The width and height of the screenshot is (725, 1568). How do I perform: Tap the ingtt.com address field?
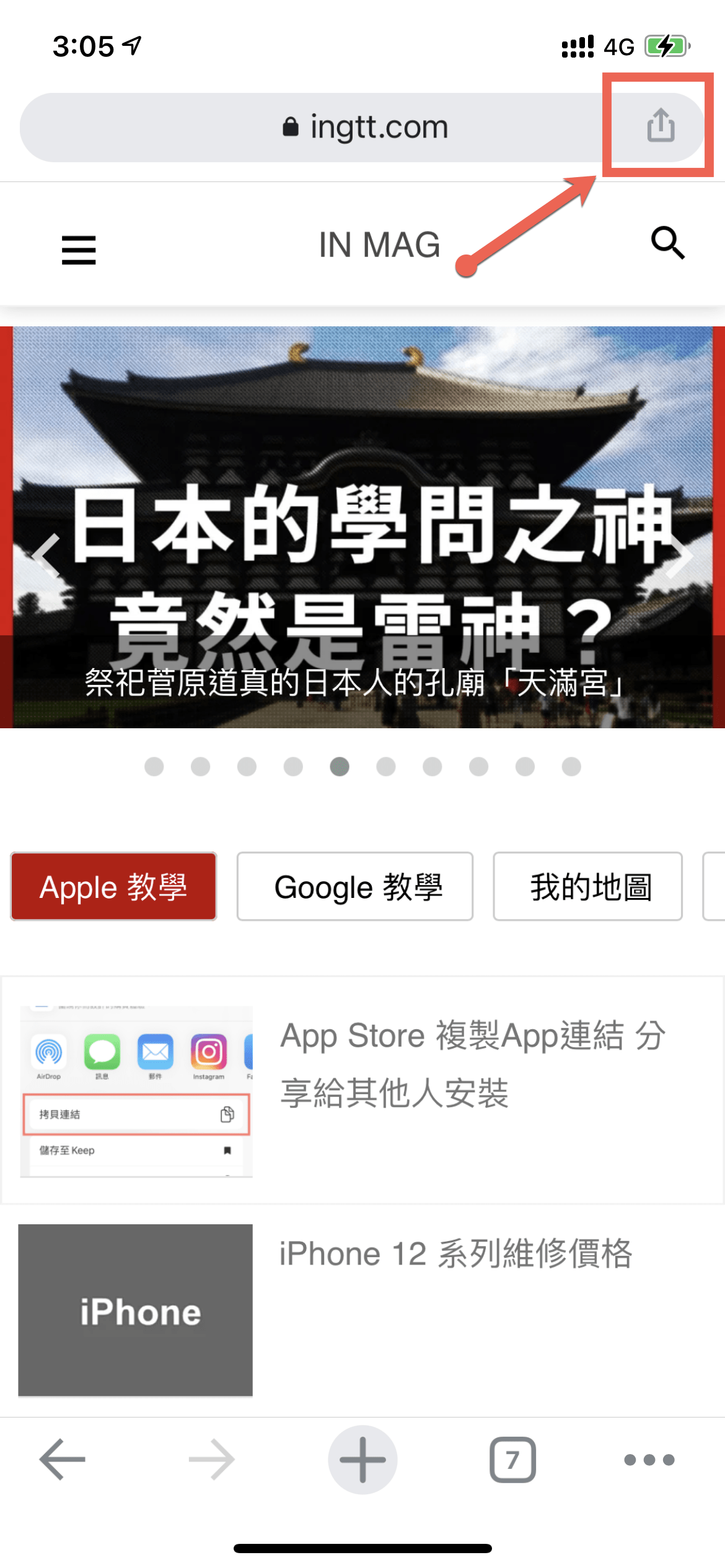(366, 127)
